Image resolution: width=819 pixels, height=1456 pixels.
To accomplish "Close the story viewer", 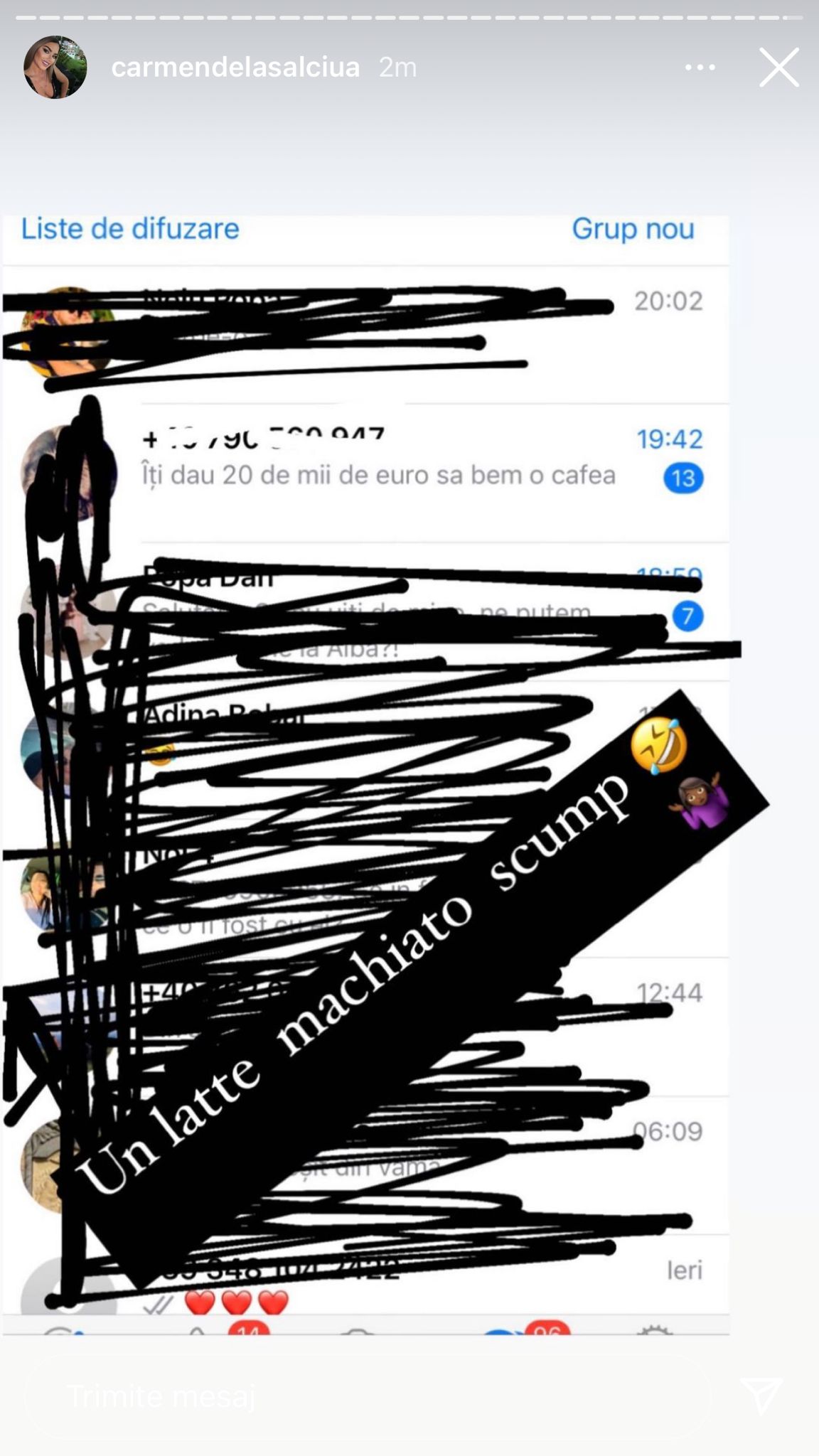I will tap(778, 68).
